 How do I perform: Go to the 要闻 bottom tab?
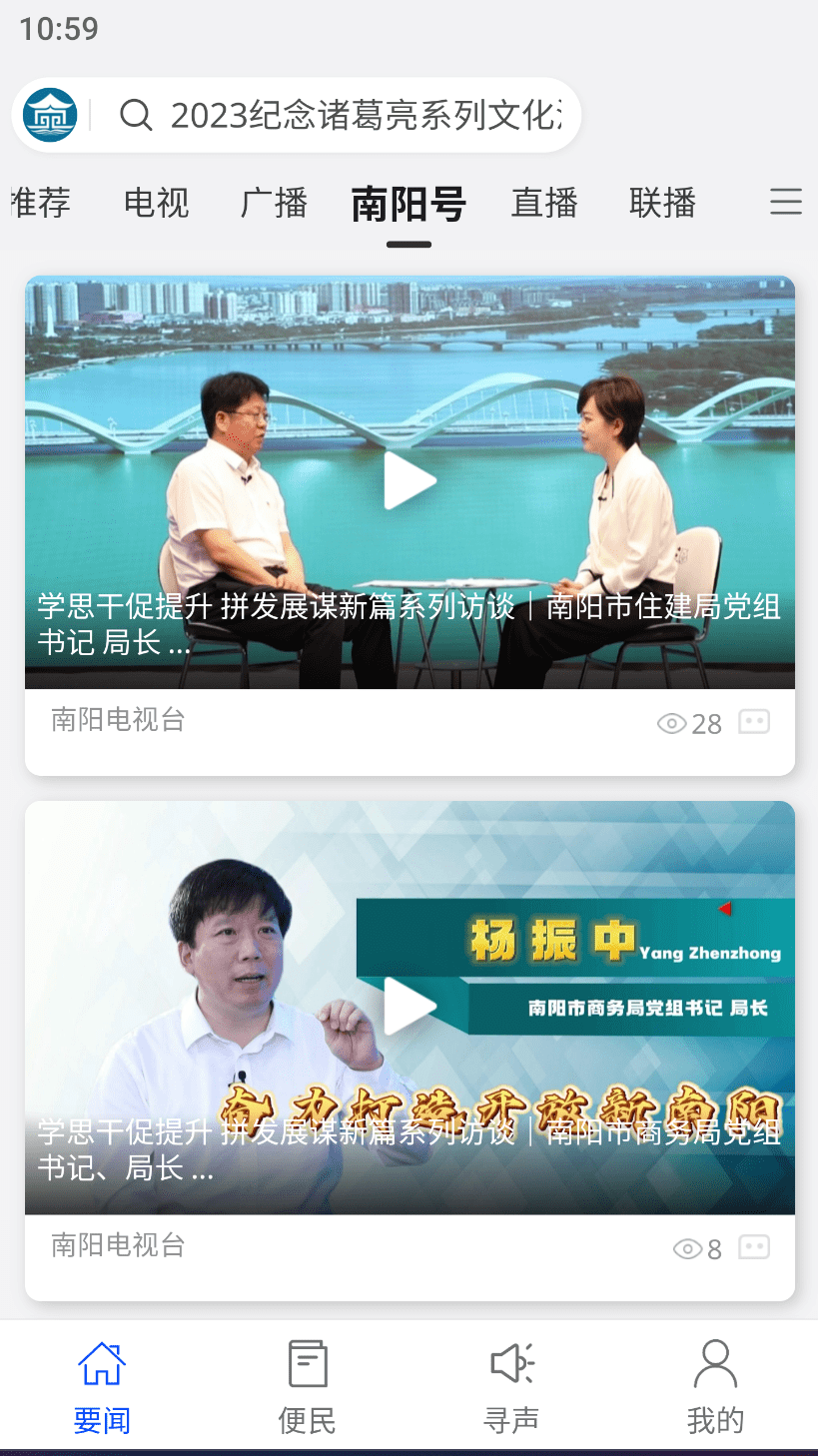click(102, 1386)
